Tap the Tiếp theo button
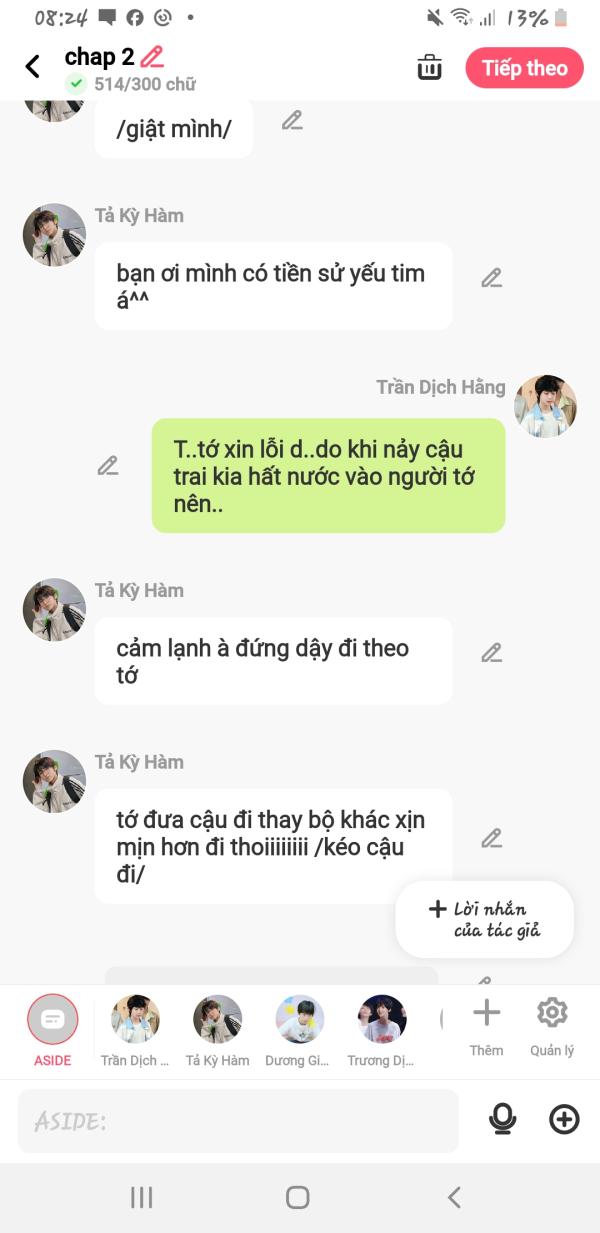 point(524,68)
